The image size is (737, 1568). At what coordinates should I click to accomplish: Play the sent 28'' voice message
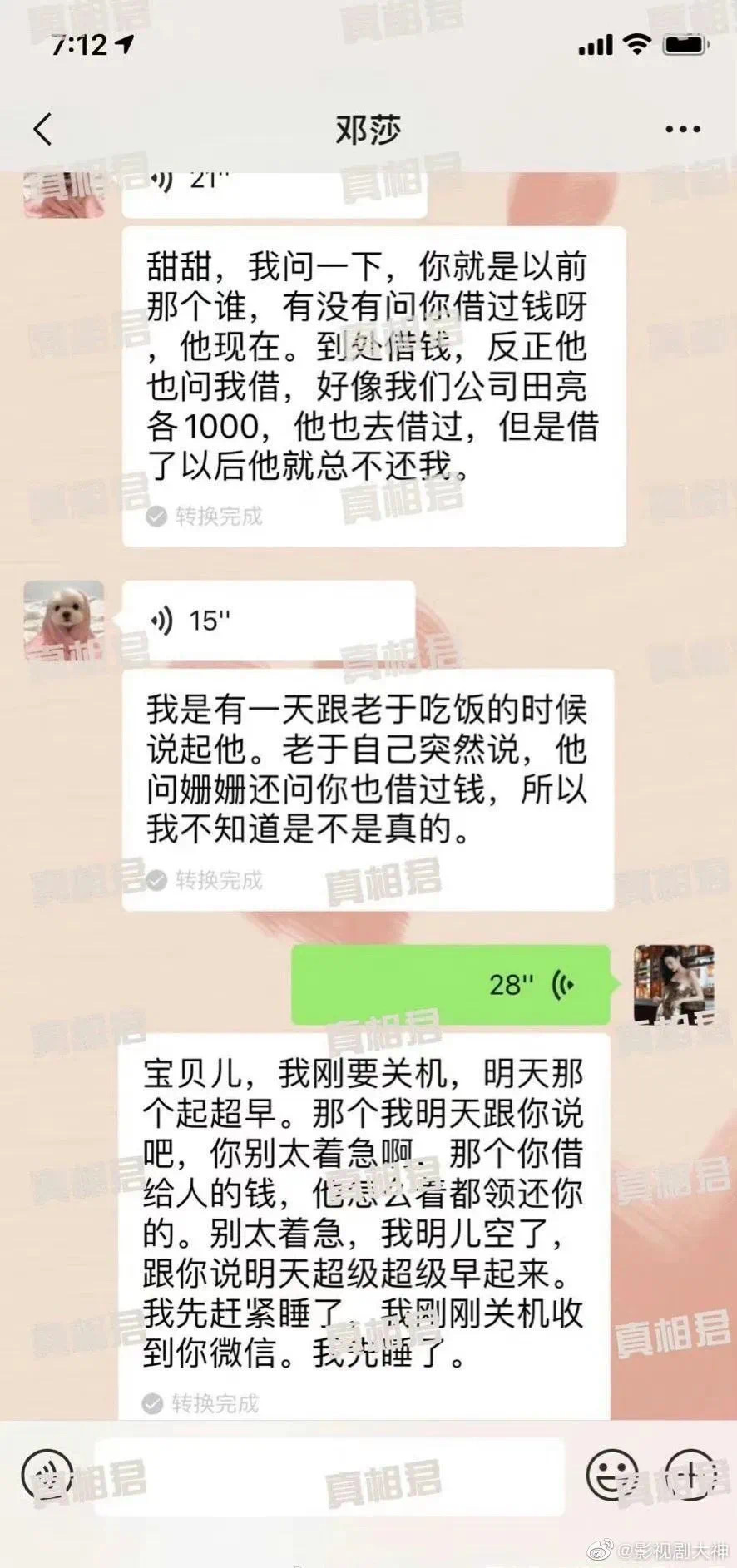tap(451, 984)
